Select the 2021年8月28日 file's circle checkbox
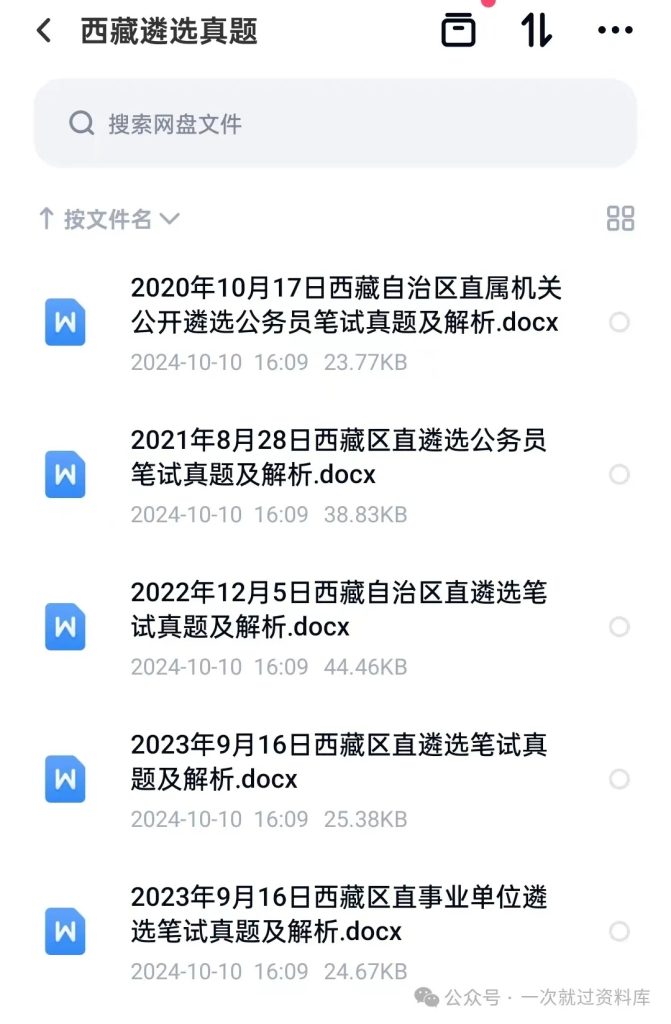This screenshot has height=1024, width=671. pyautogui.click(x=619, y=474)
